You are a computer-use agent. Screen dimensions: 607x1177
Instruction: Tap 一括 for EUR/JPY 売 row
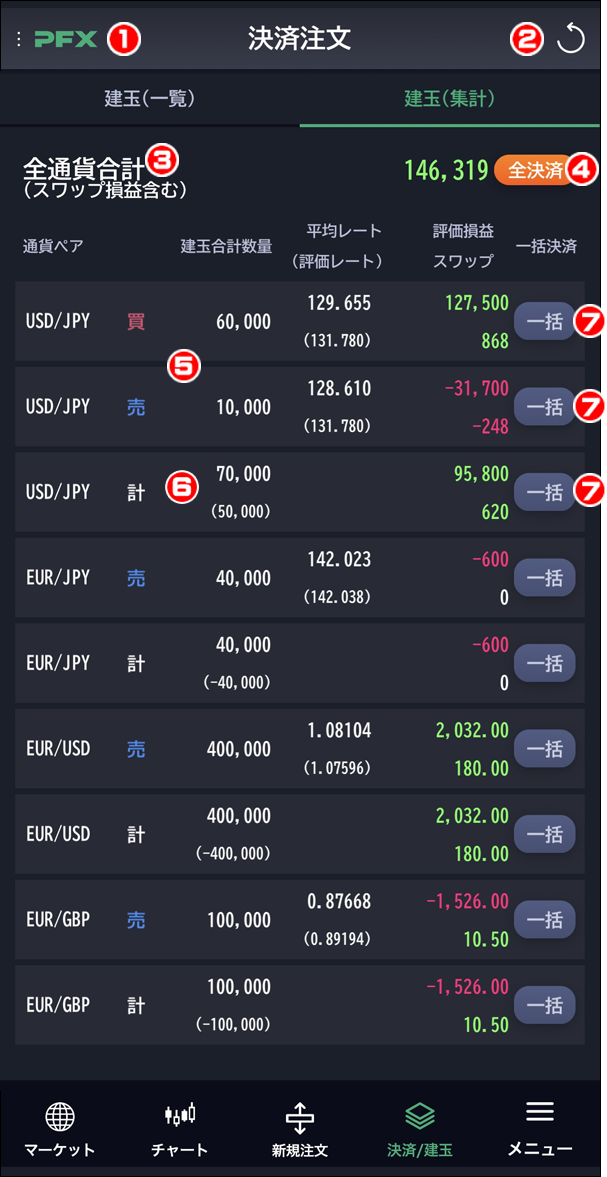coord(545,578)
